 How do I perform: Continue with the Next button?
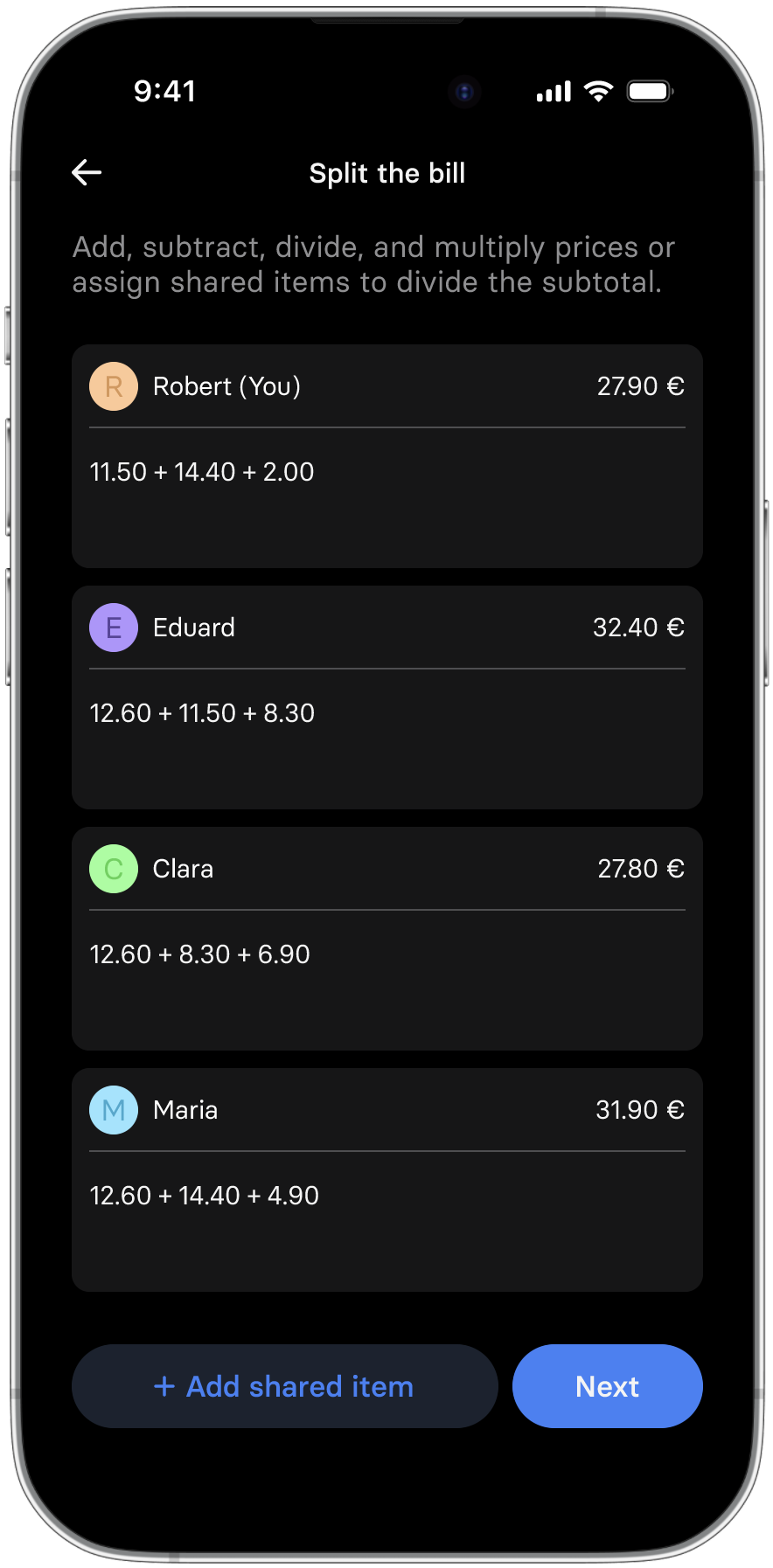[608, 1386]
